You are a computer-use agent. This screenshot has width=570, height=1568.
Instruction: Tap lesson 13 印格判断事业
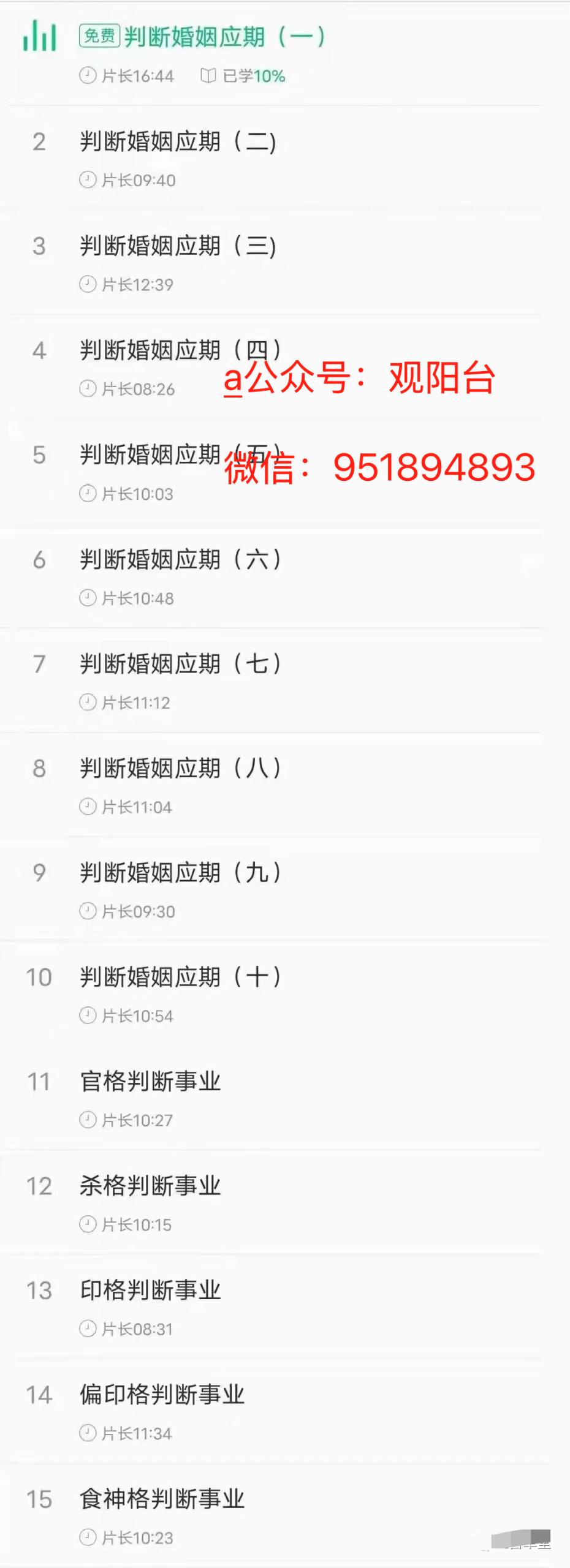point(150,1291)
